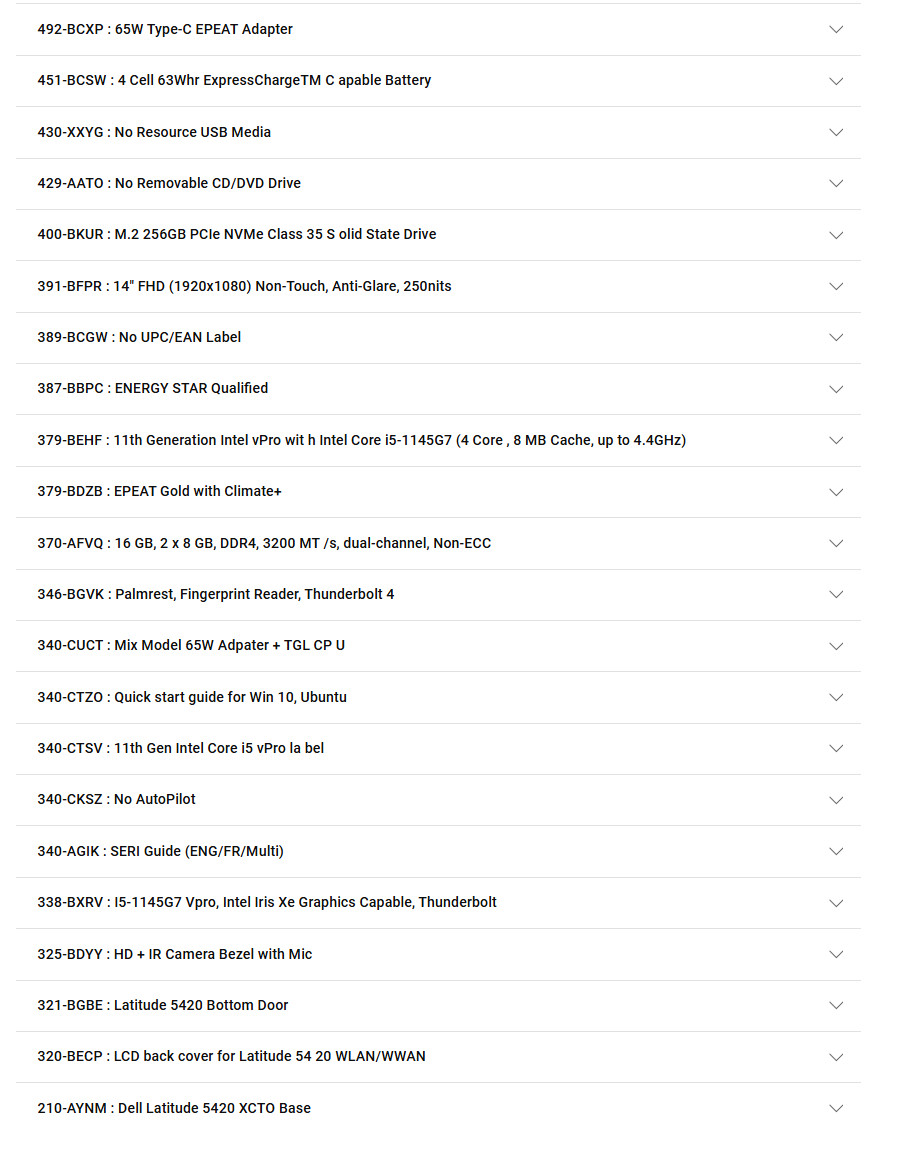The image size is (906, 1150).
Task: Expand the 320-BECP LCD back cover row
Action: 836,1056
